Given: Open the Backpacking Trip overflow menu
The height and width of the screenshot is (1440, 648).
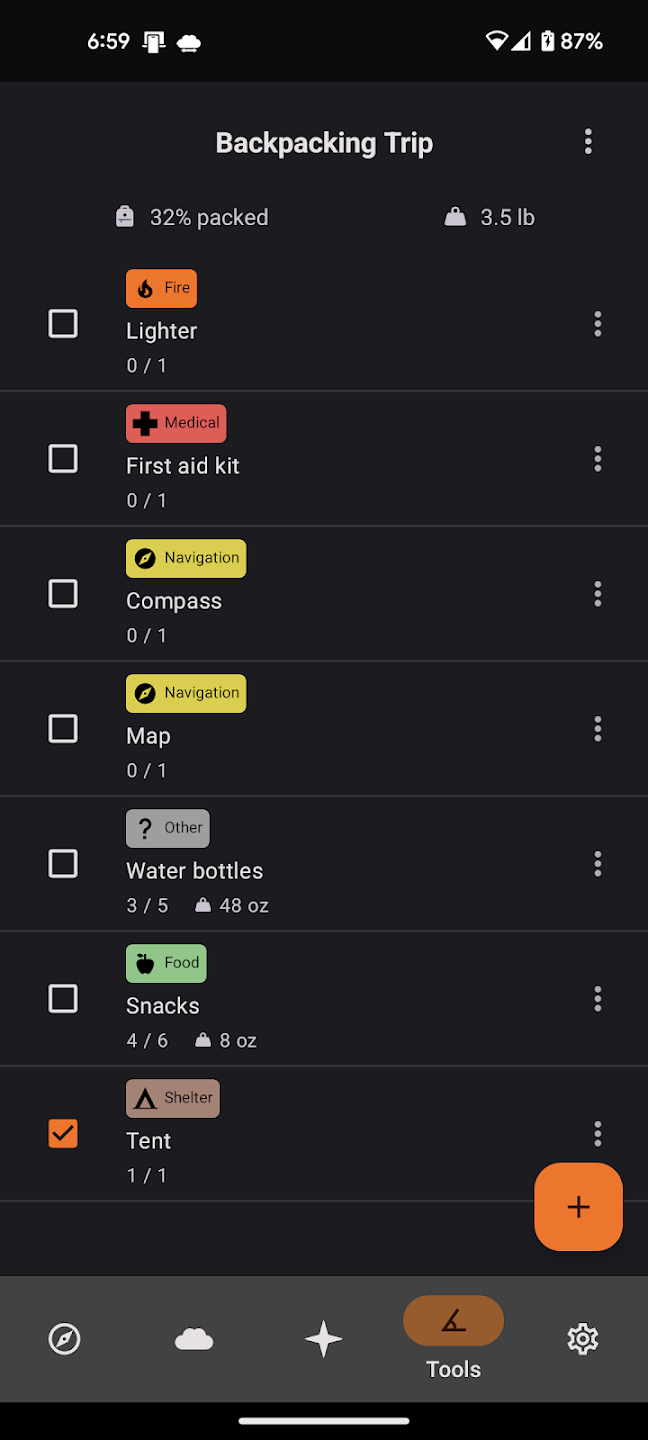Looking at the screenshot, I should coord(588,142).
